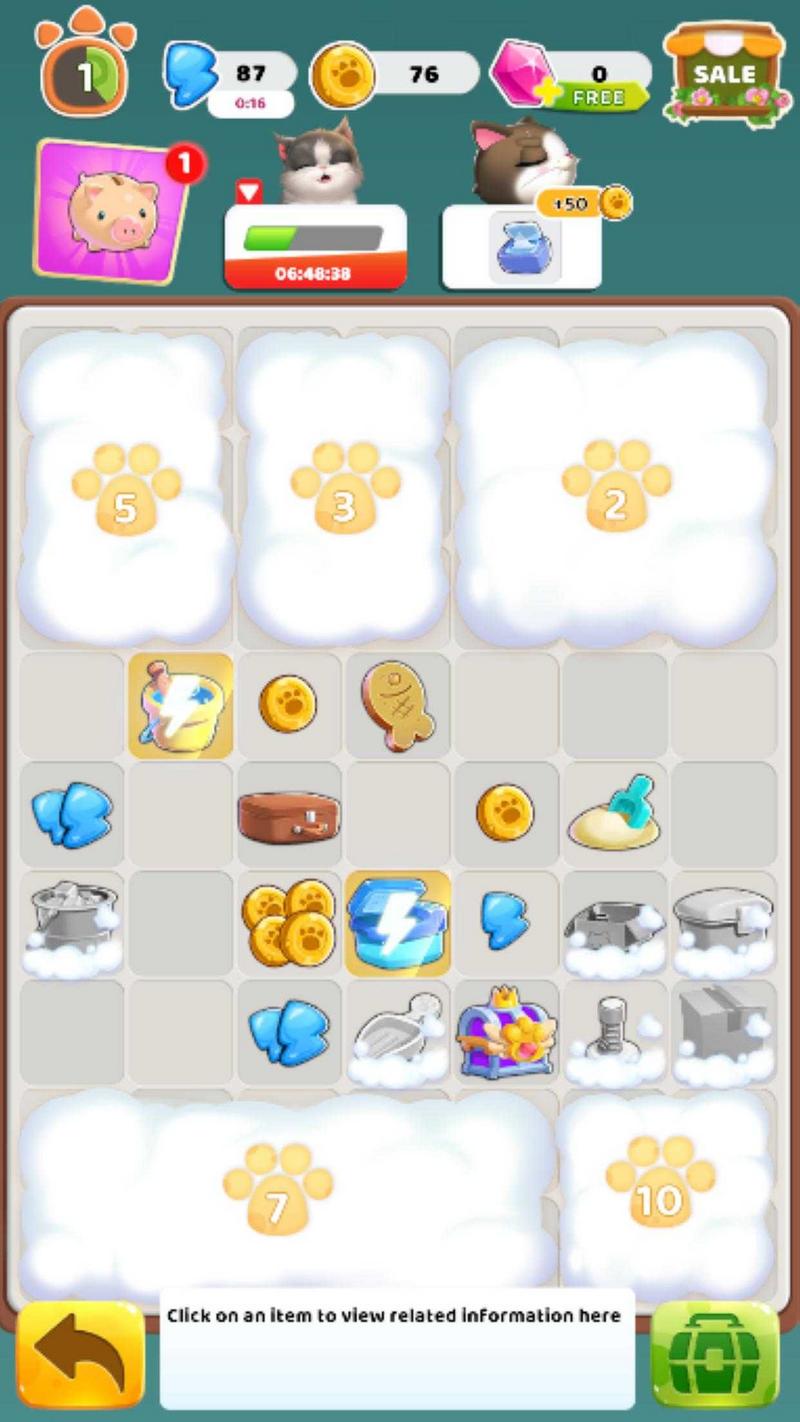
Task: Select the brown suitcase item
Action: (289, 815)
